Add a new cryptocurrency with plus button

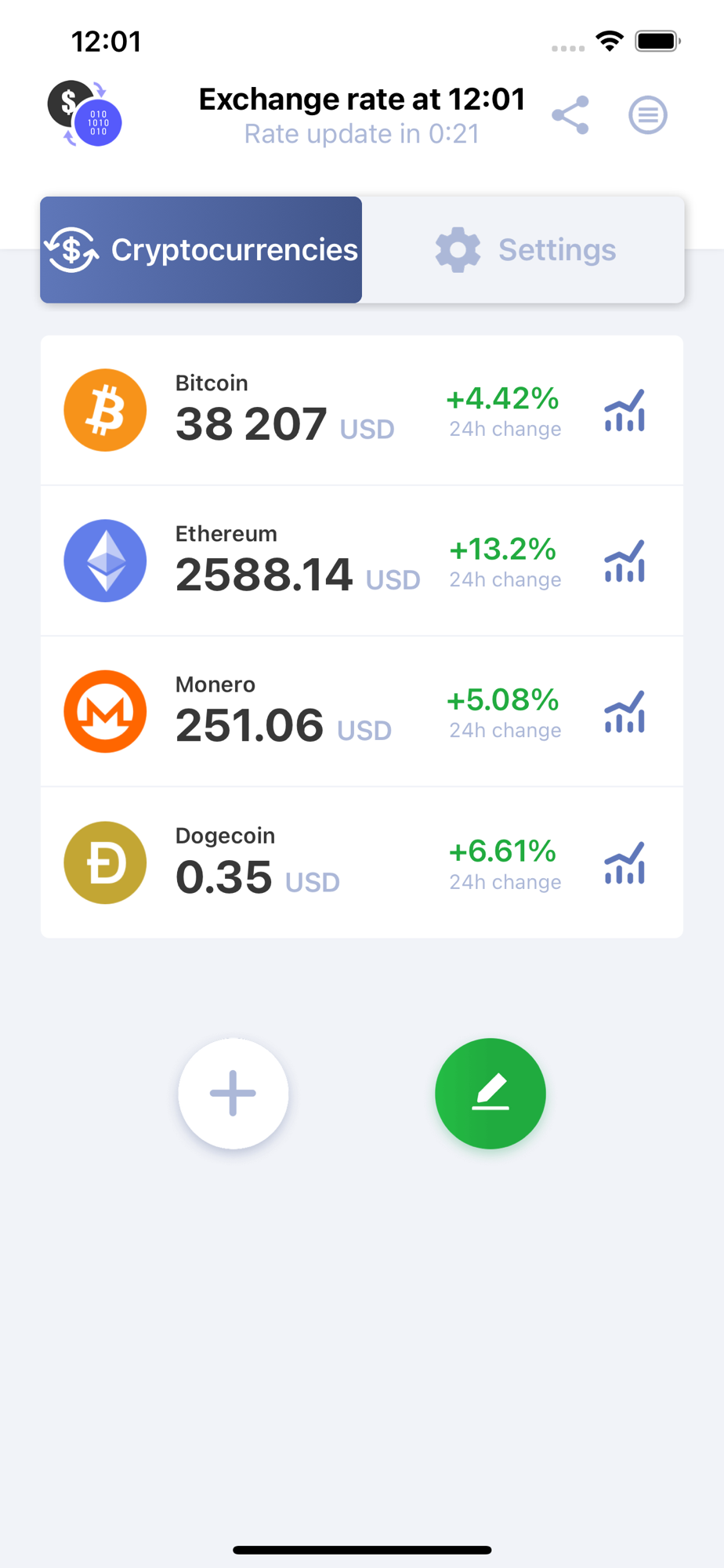(x=233, y=1094)
